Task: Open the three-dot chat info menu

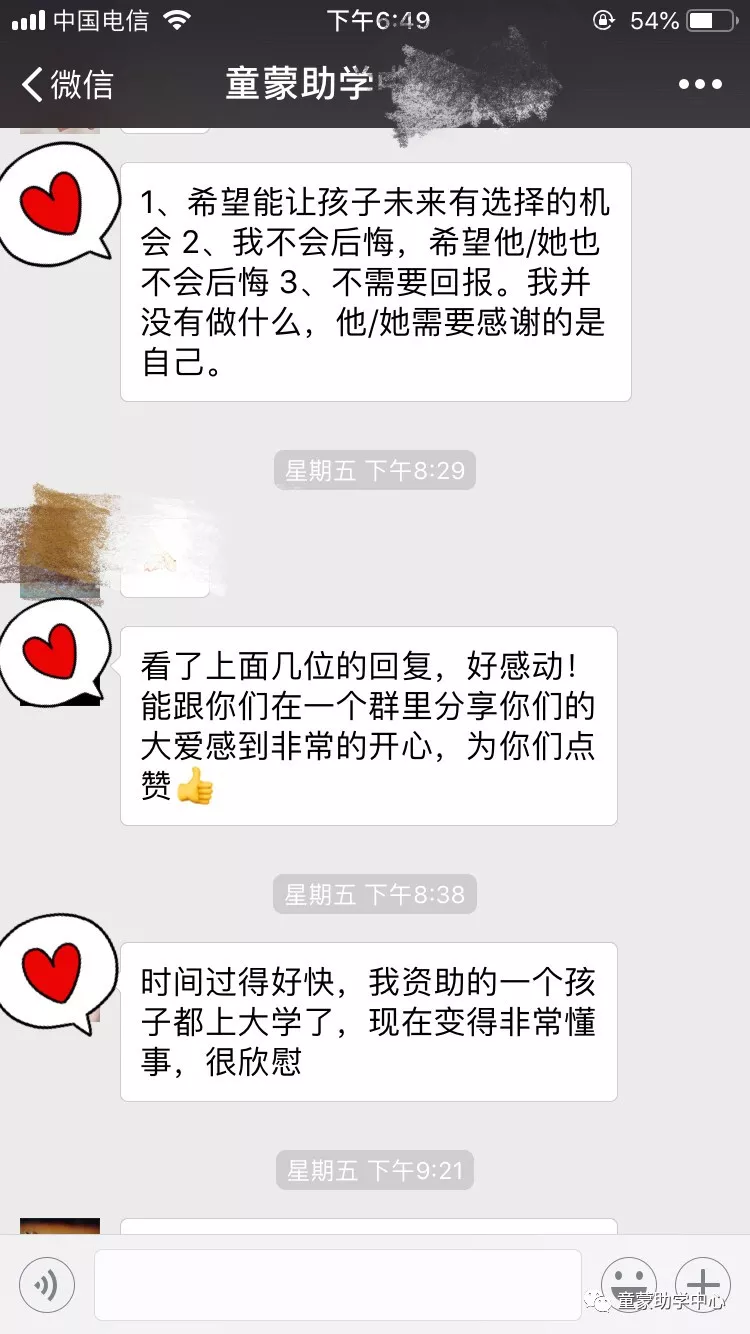Action: click(700, 84)
